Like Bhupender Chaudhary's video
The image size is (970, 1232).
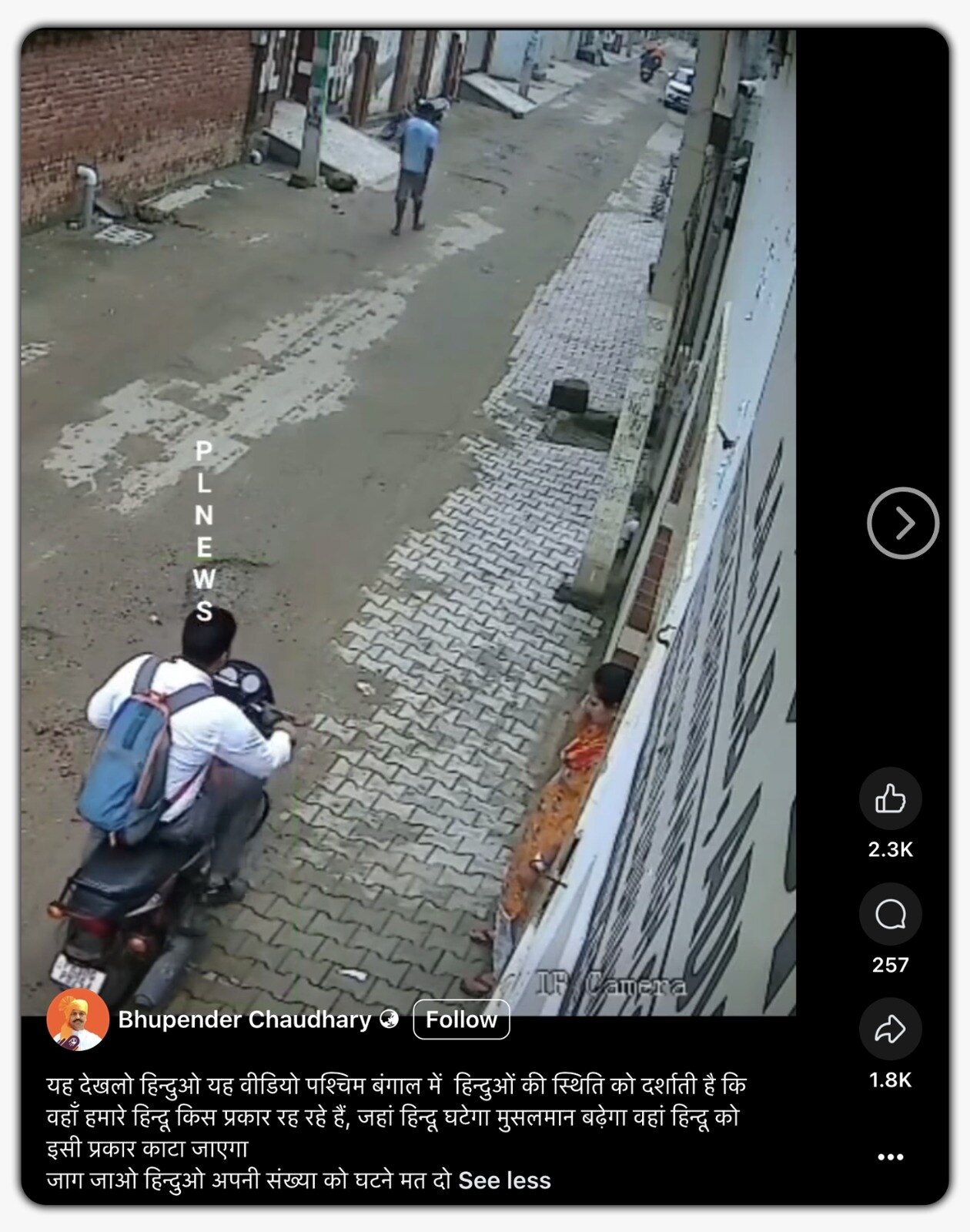pyautogui.click(x=890, y=799)
